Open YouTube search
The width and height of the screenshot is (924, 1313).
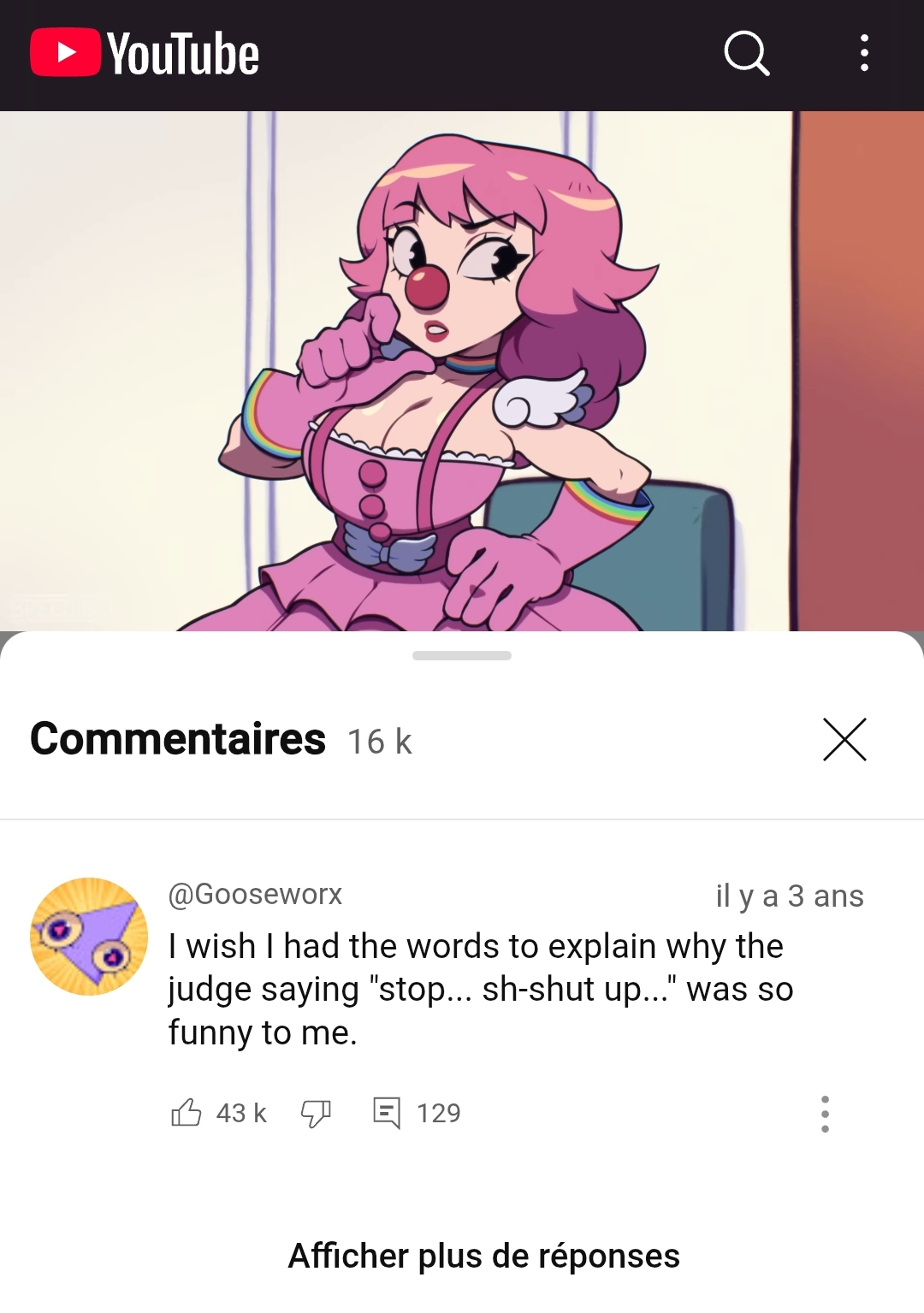coord(746,54)
